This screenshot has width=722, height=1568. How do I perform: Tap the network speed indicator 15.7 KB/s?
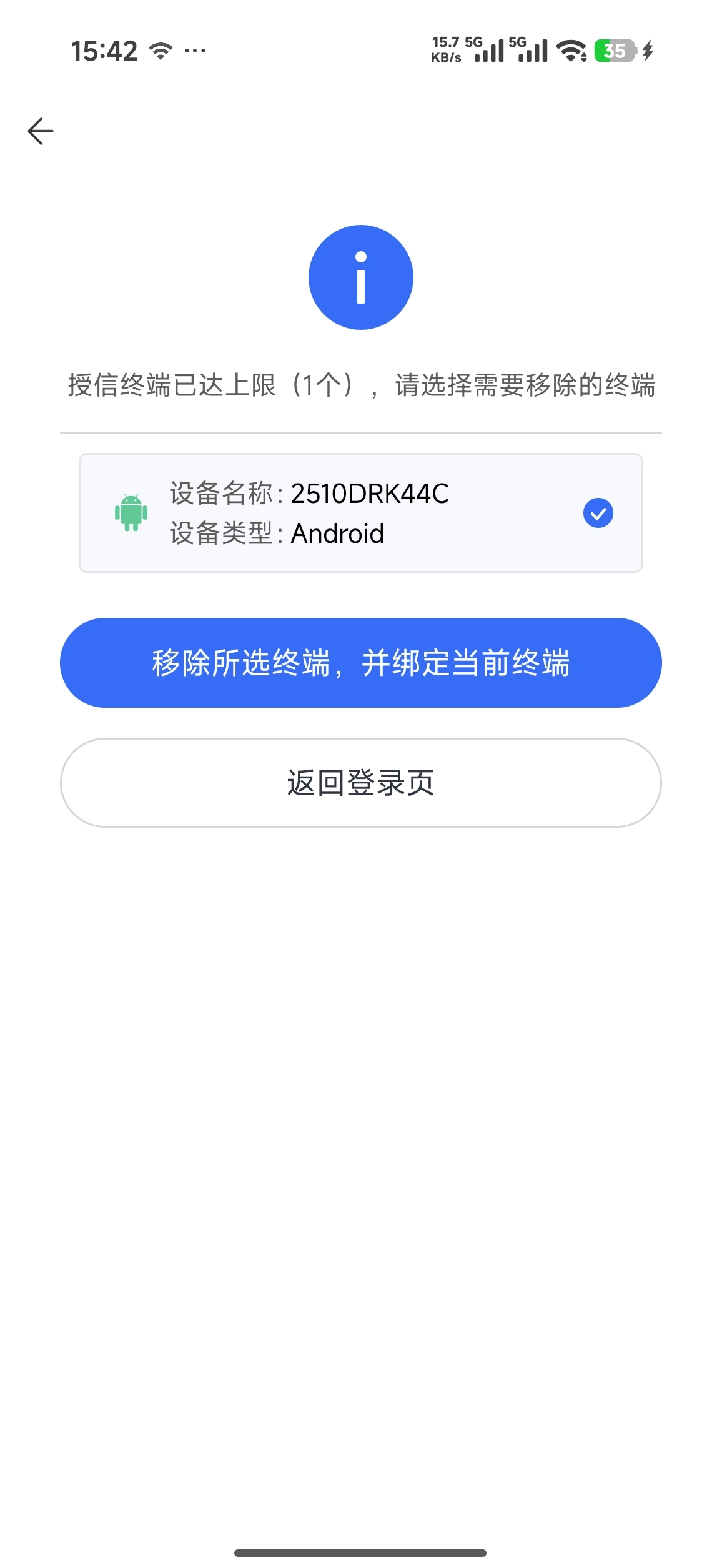(446, 50)
